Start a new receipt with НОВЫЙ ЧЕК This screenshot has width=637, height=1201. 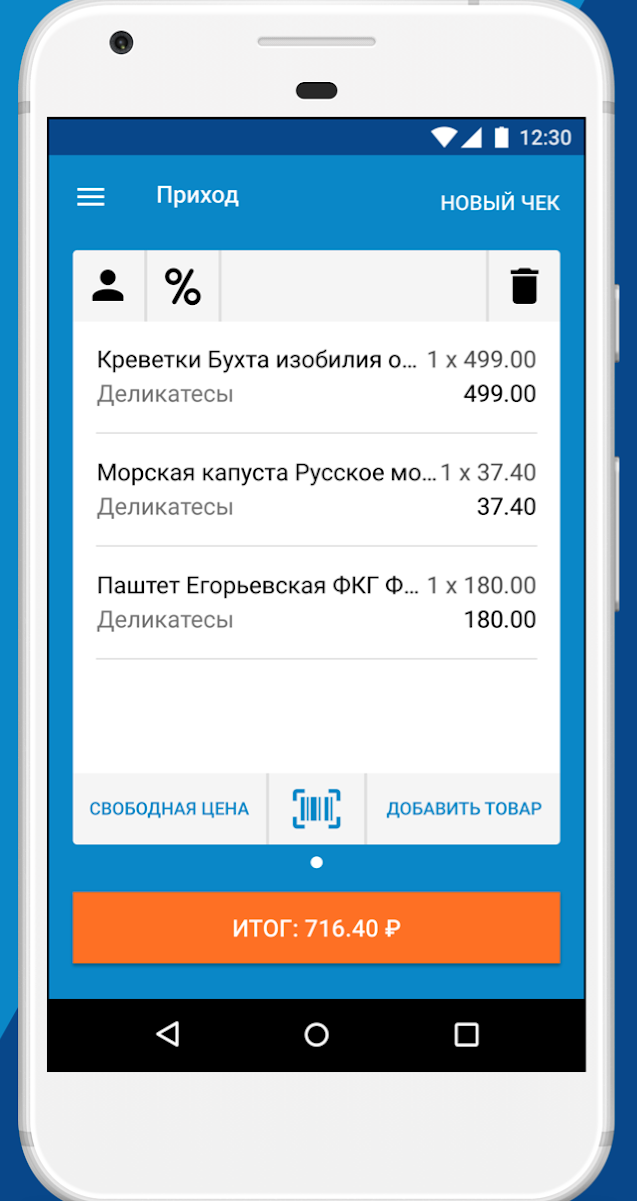point(500,203)
